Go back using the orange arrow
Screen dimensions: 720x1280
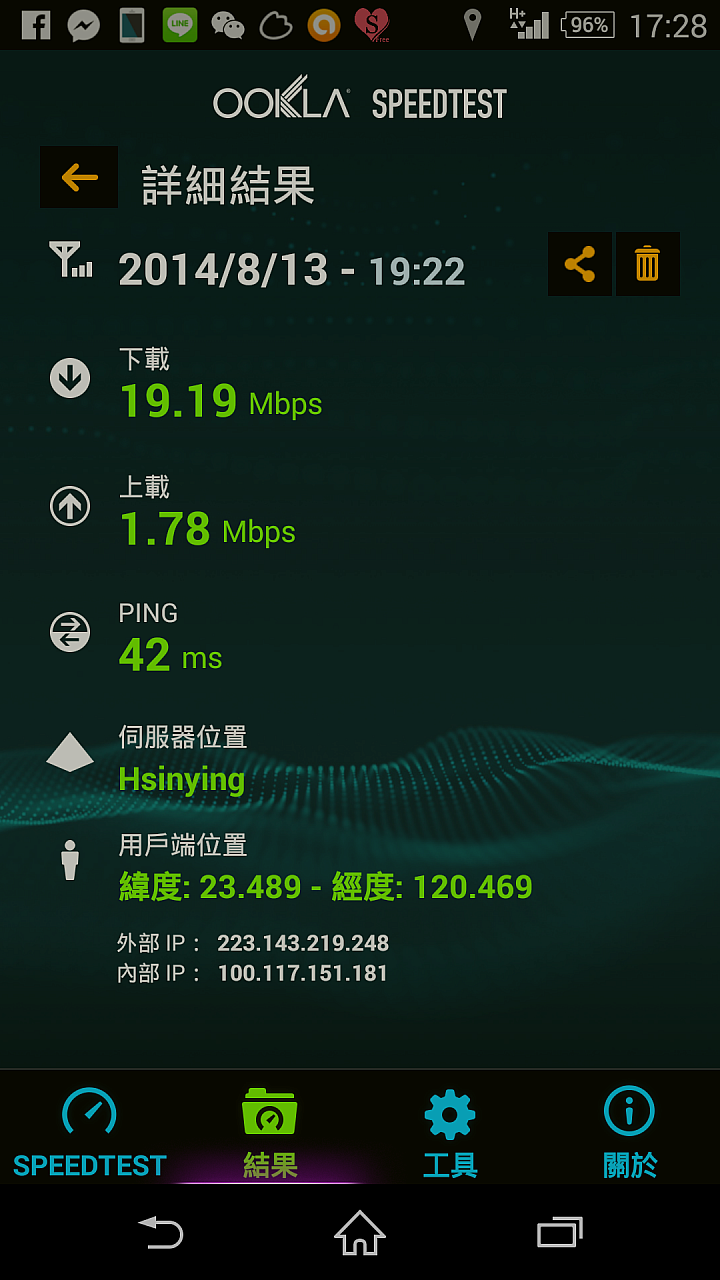click(79, 177)
